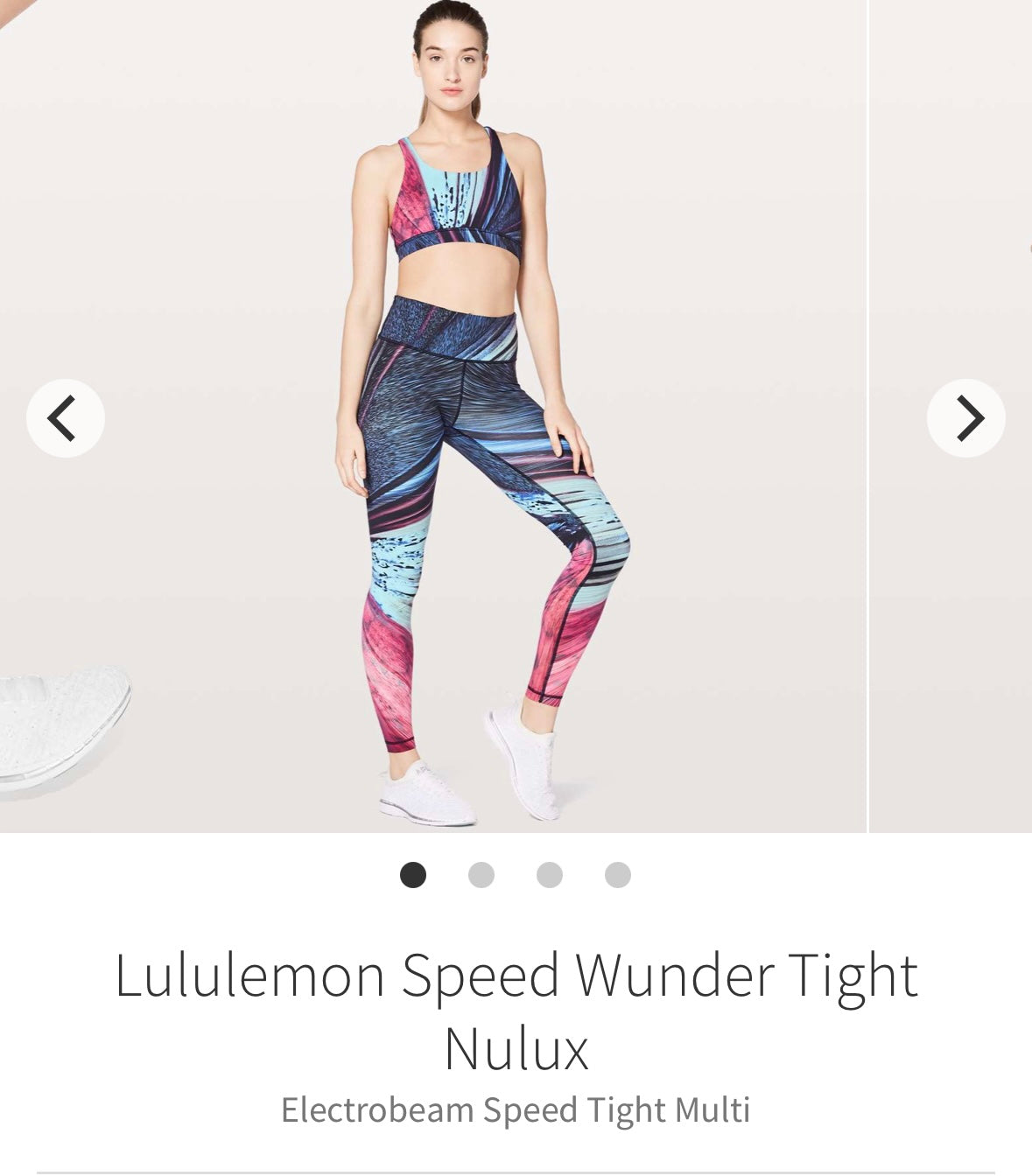Jump to the third image dot
This screenshot has height=1176, width=1032.
coord(550,875)
